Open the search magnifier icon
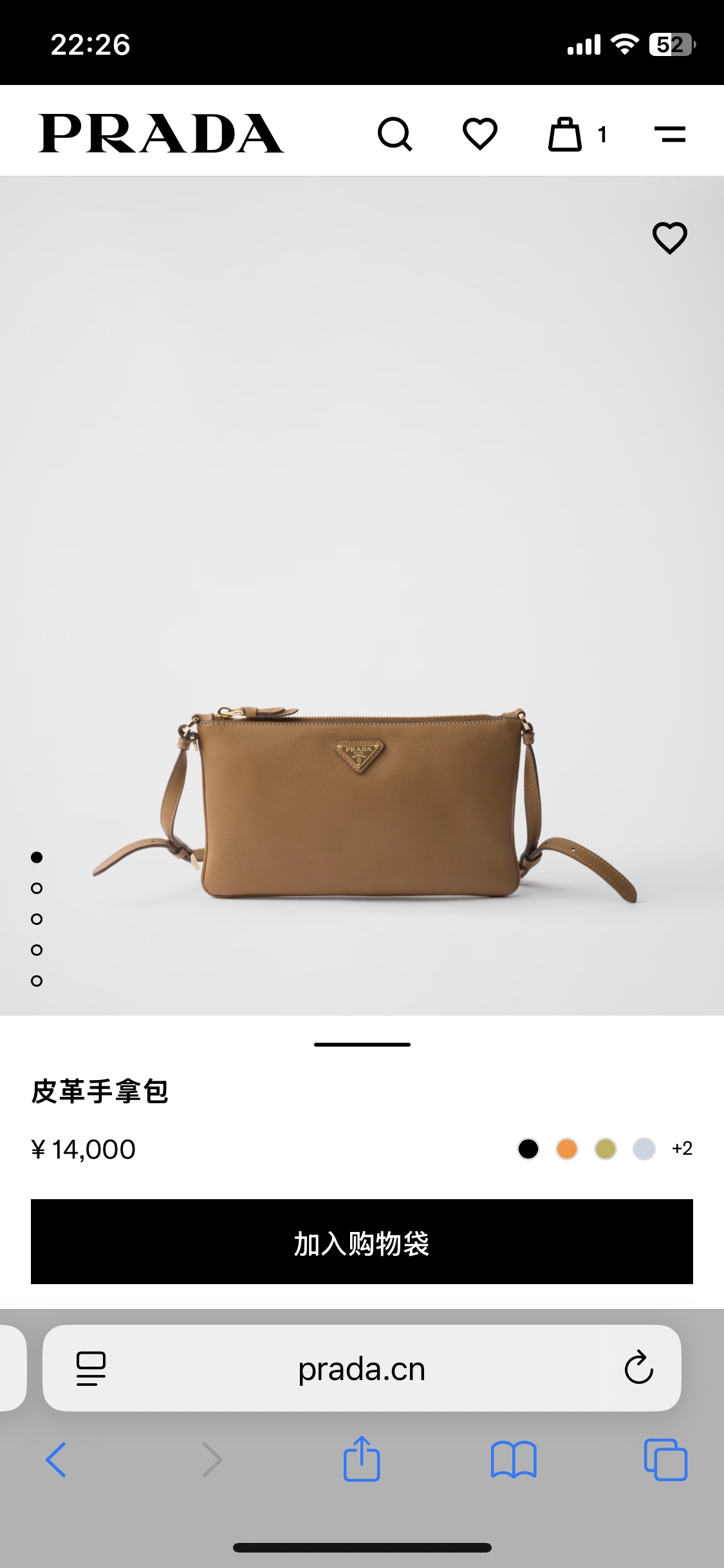Viewport: 724px width, 1568px height. coord(394,134)
